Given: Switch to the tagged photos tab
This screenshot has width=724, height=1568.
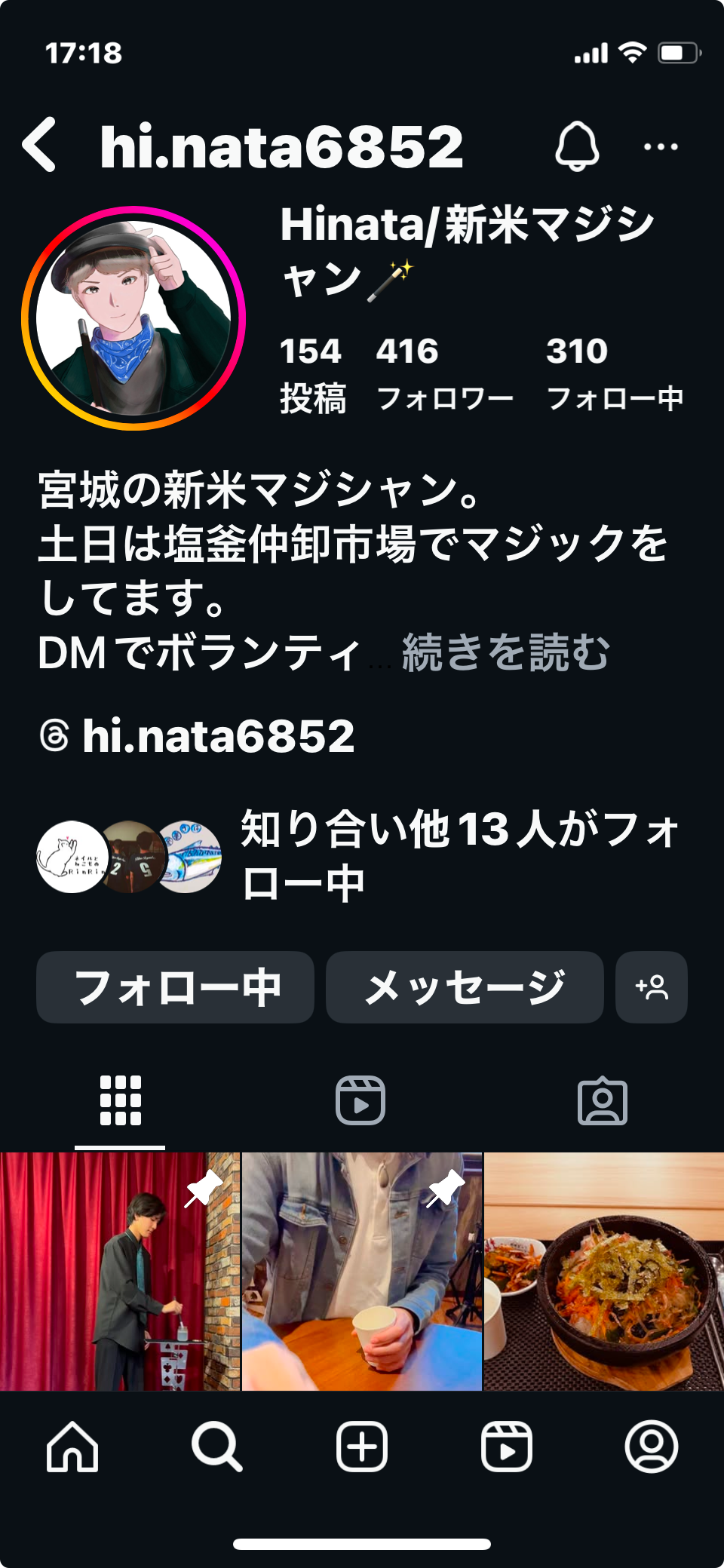Looking at the screenshot, I should [x=602, y=1100].
